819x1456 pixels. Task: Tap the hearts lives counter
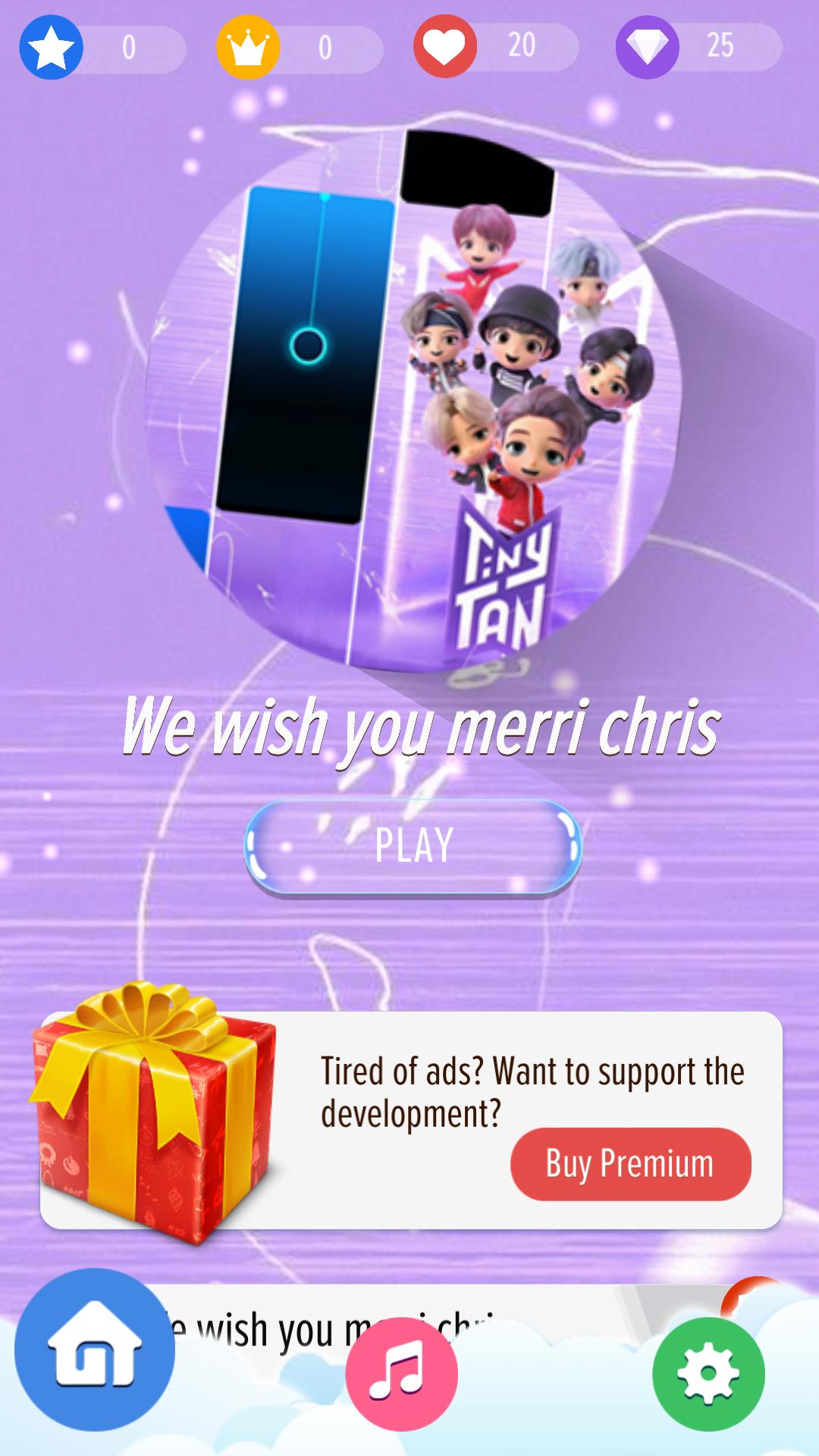(497, 46)
